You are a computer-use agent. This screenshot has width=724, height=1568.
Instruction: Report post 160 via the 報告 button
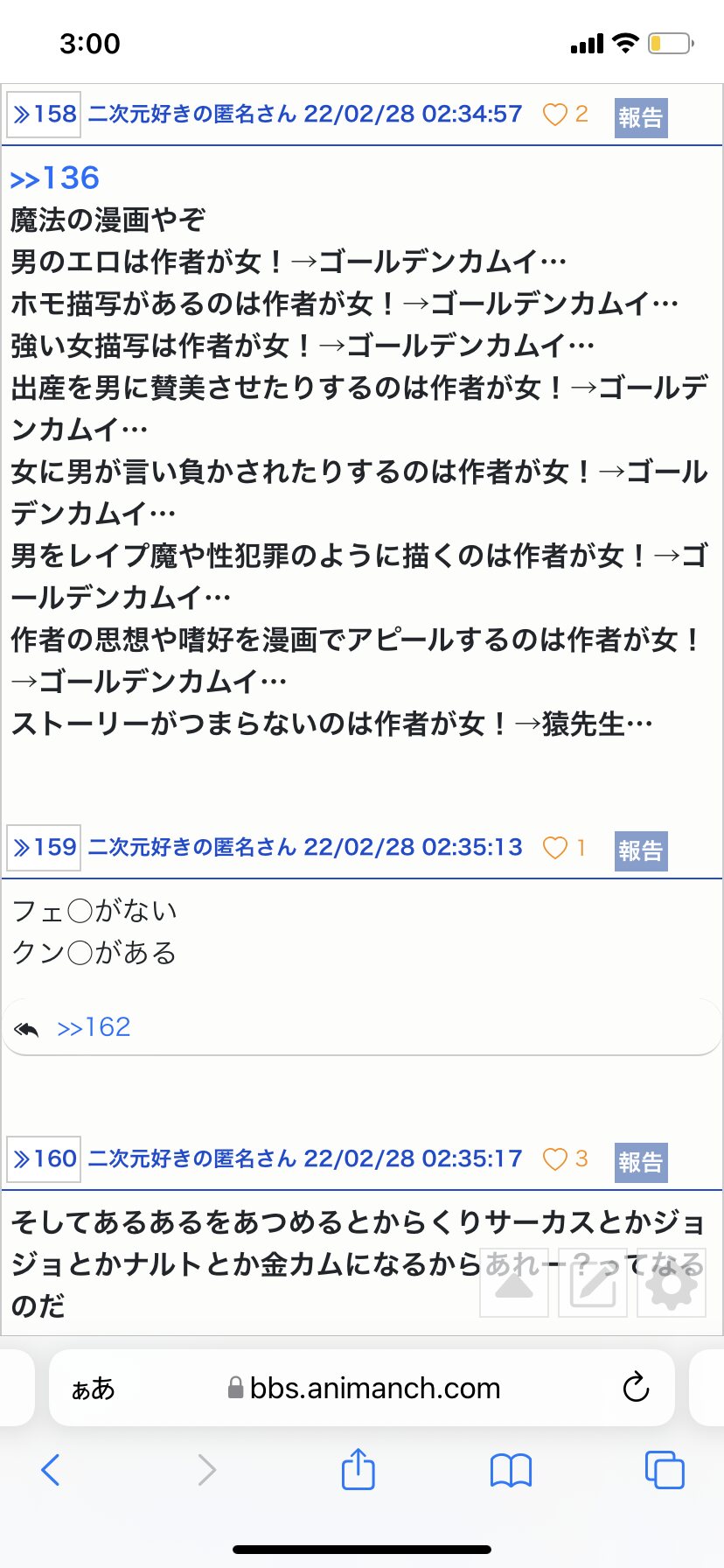tap(641, 1162)
